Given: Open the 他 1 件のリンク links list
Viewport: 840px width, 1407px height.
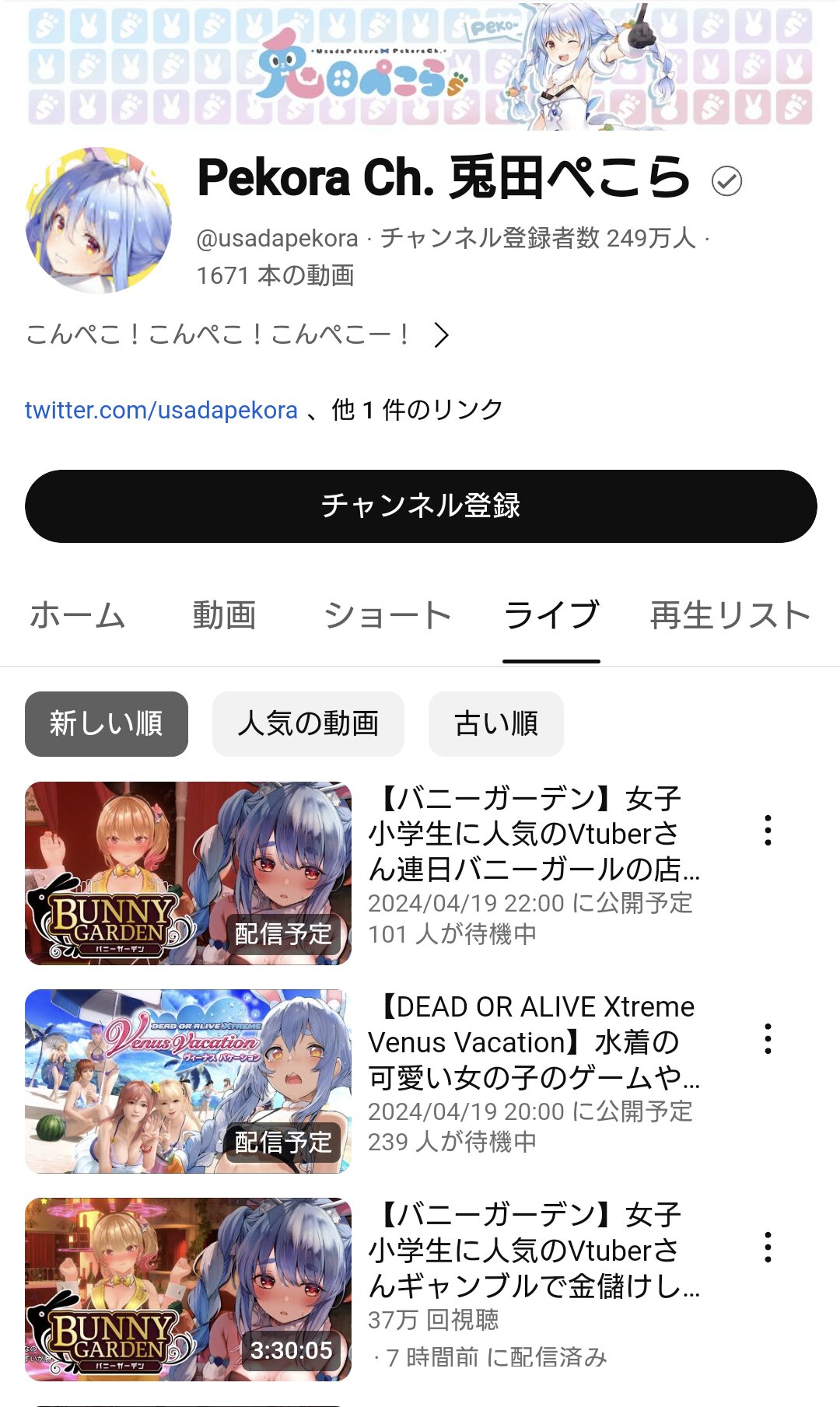Looking at the screenshot, I should coord(418,410).
